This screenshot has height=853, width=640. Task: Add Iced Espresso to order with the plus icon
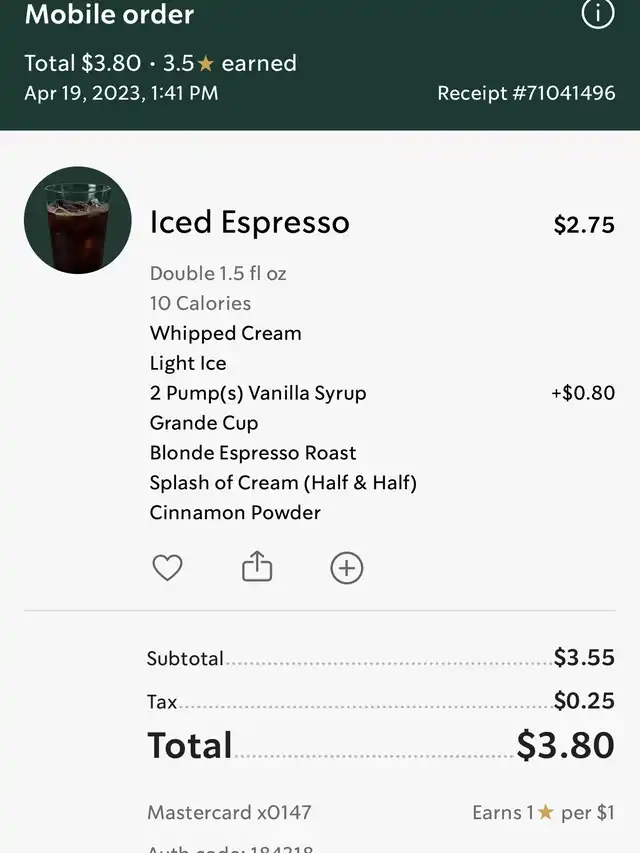pos(347,568)
